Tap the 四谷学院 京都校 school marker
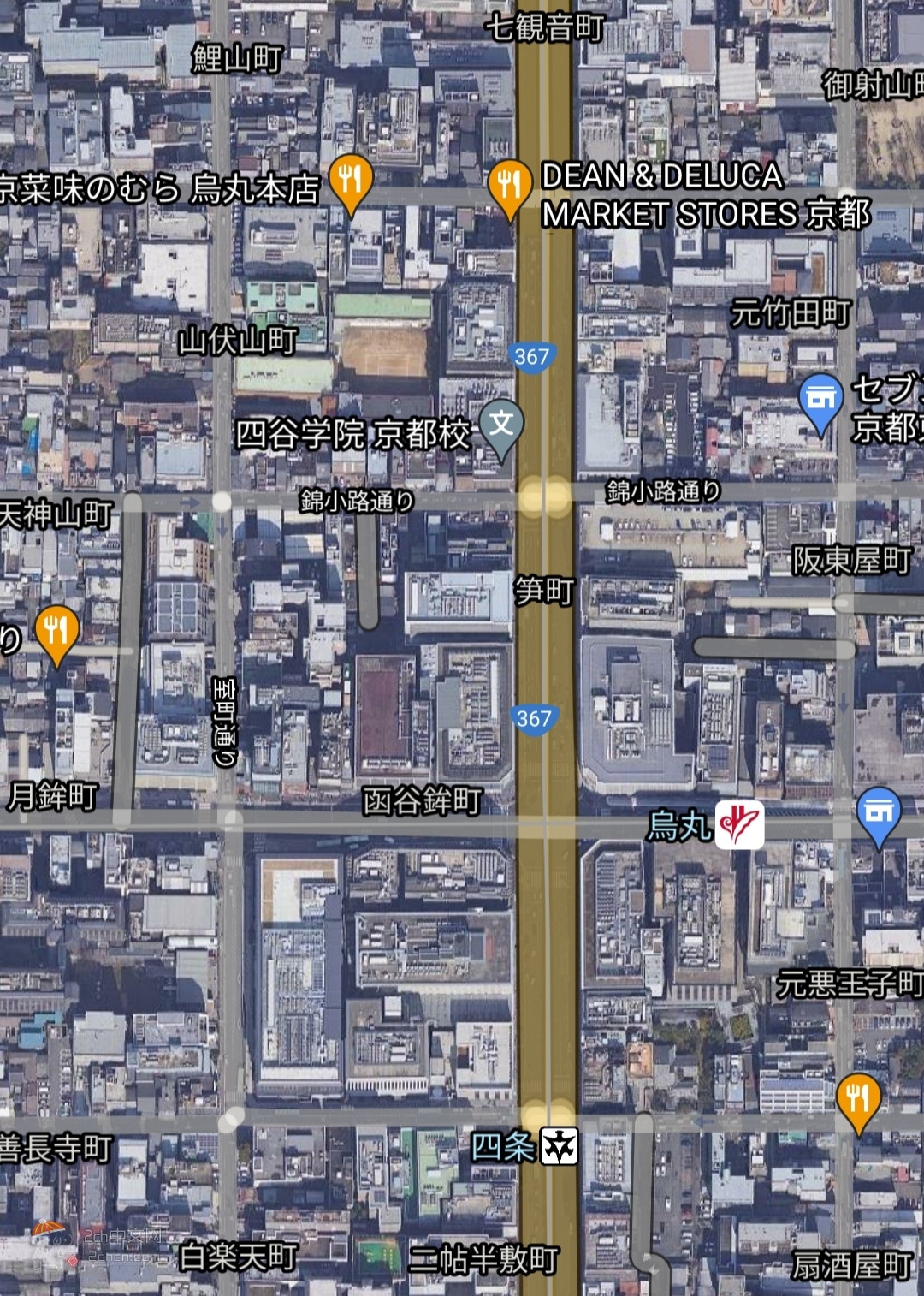924x1296 pixels. pos(501,424)
